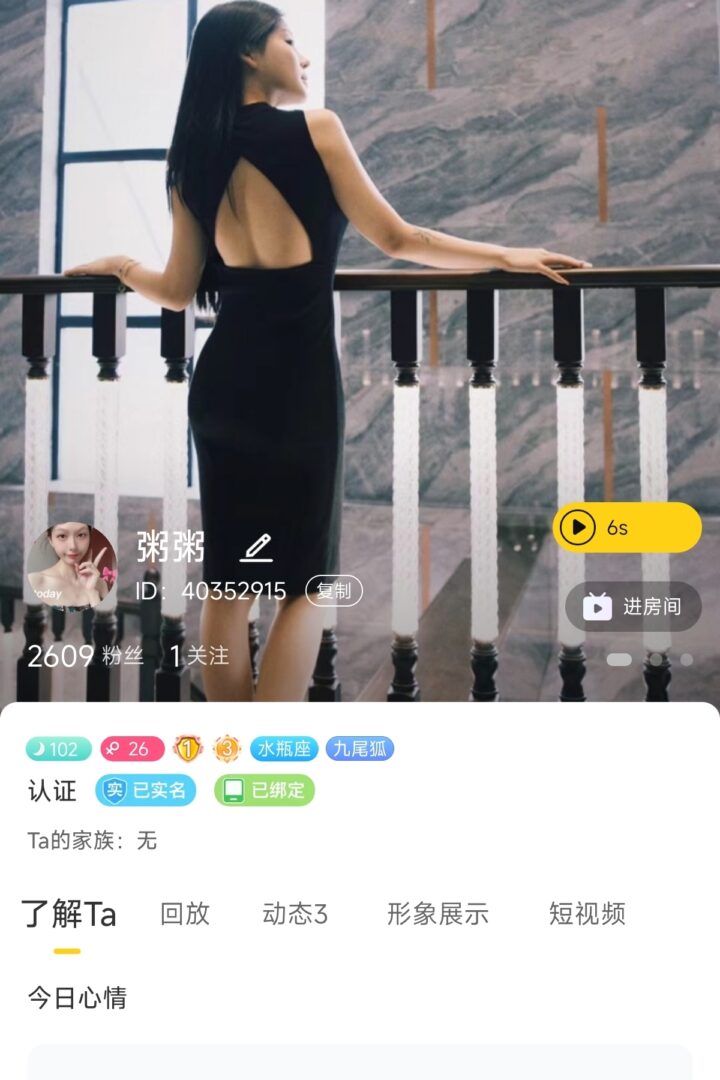Edit the profile nickname with pencil icon

coord(256,548)
